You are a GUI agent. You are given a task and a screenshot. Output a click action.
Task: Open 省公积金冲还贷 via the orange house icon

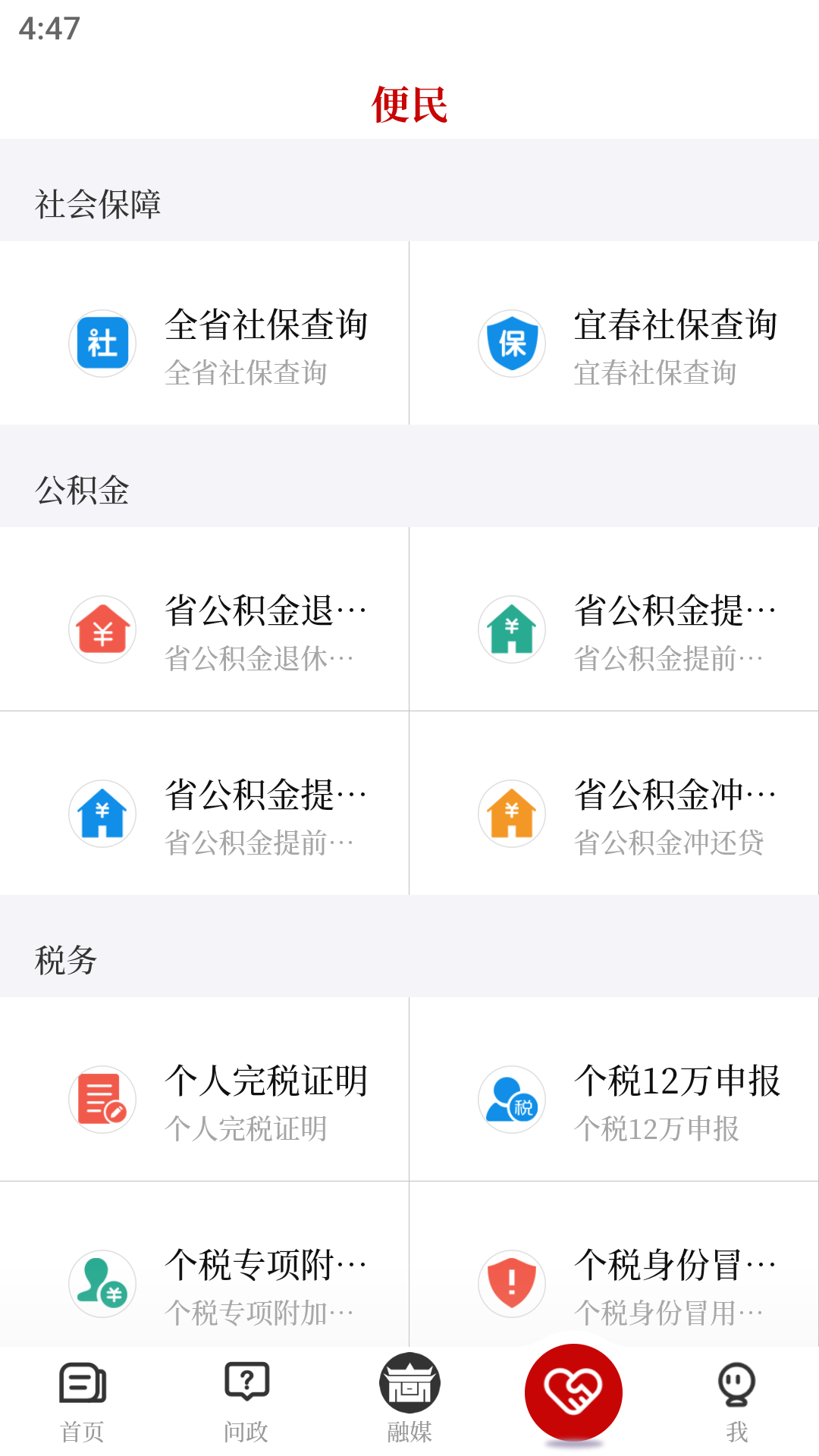(512, 813)
